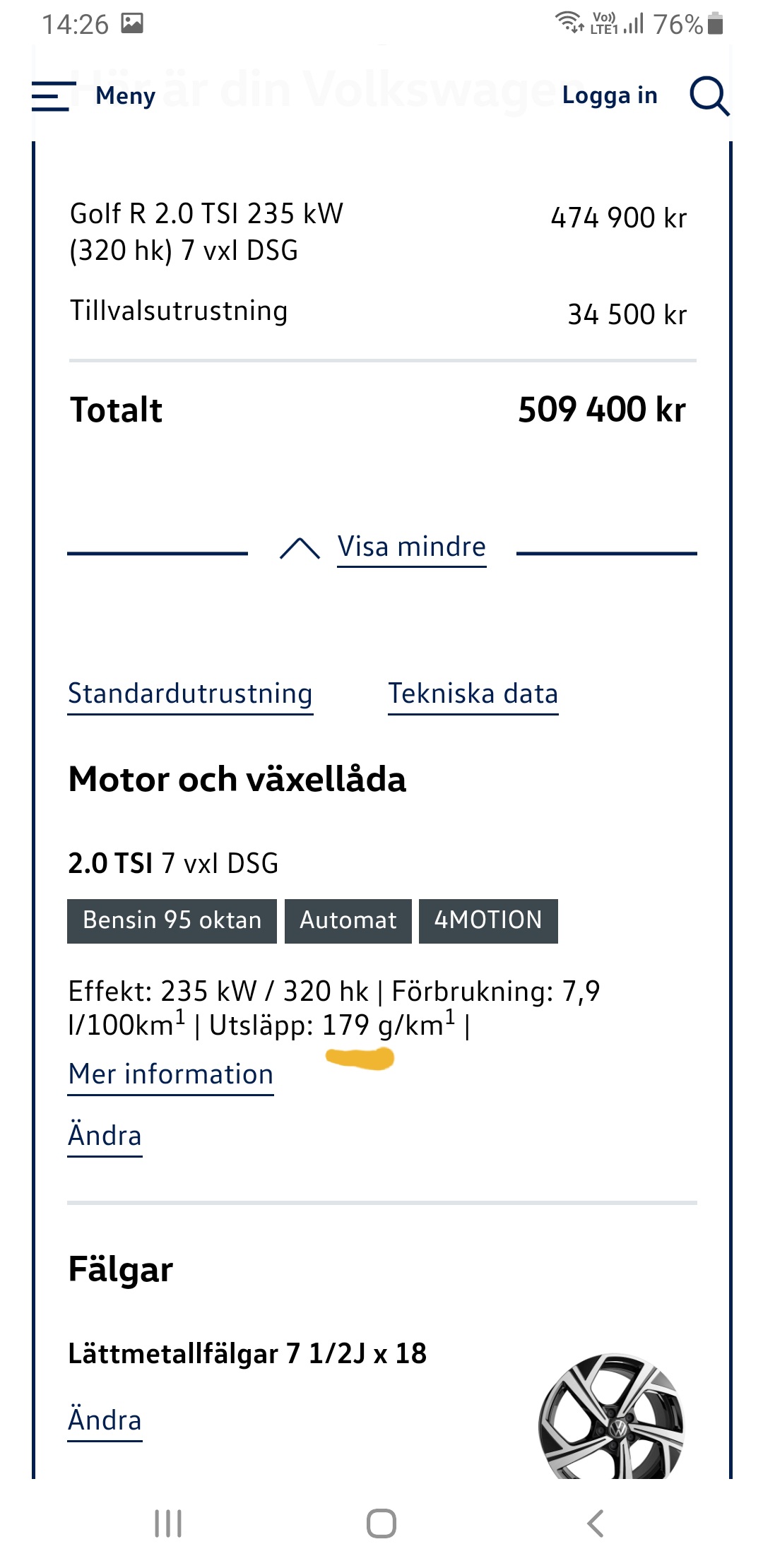Open Mer information about the engine
Screen dimensions: 763x1568
click(170, 1074)
